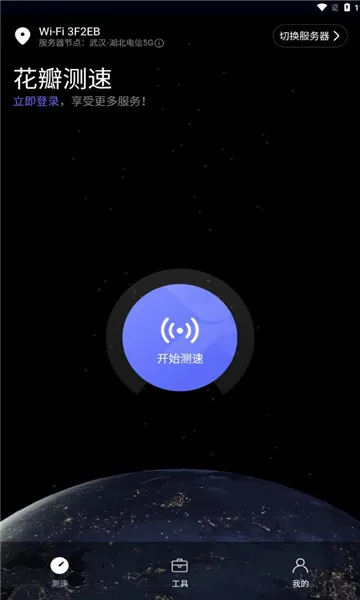This screenshot has height=600, width=360.
Task: Switch to the 工具 tab
Action: click(x=180, y=572)
